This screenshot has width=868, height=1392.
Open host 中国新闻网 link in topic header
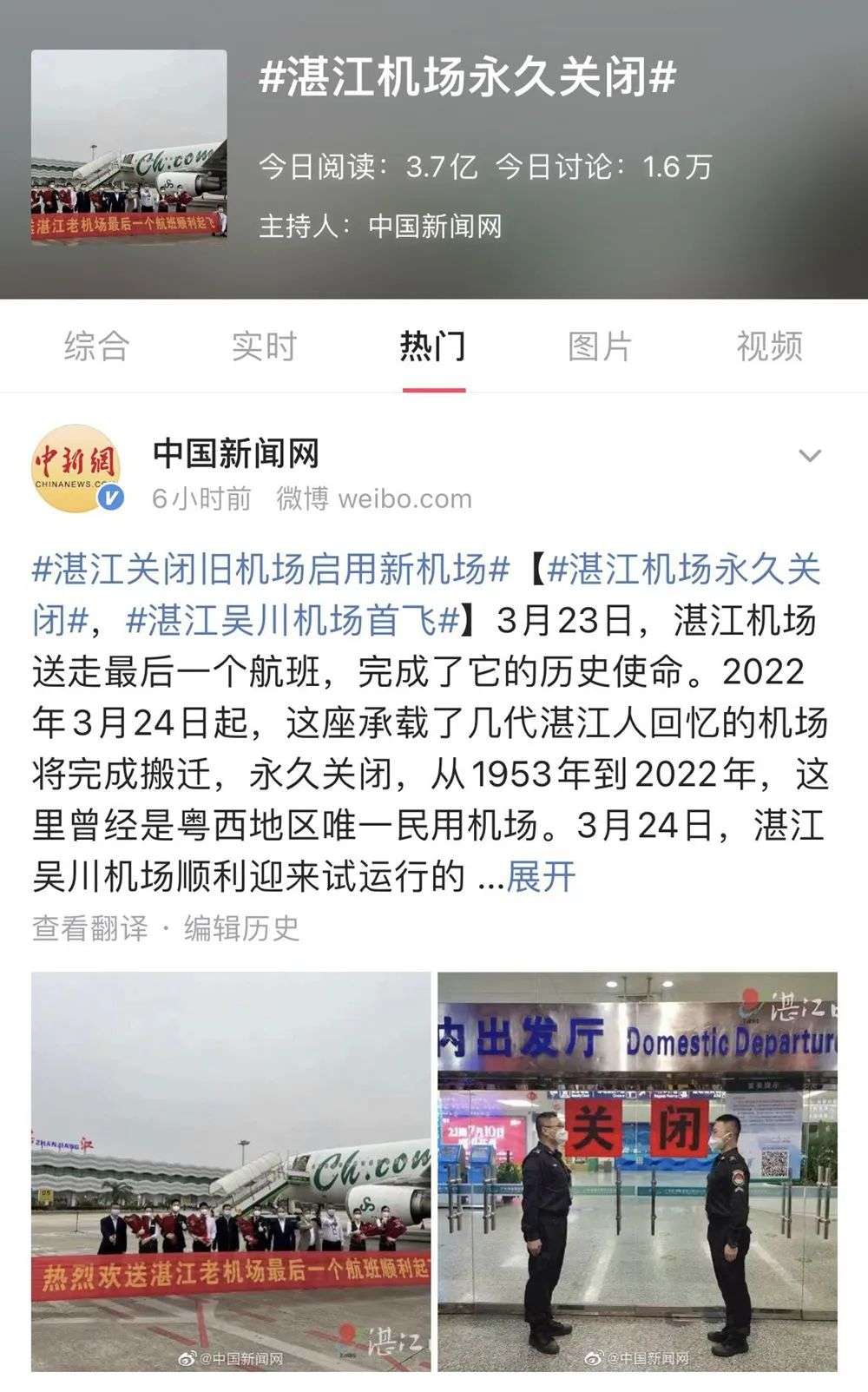click(x=435, y=227)
